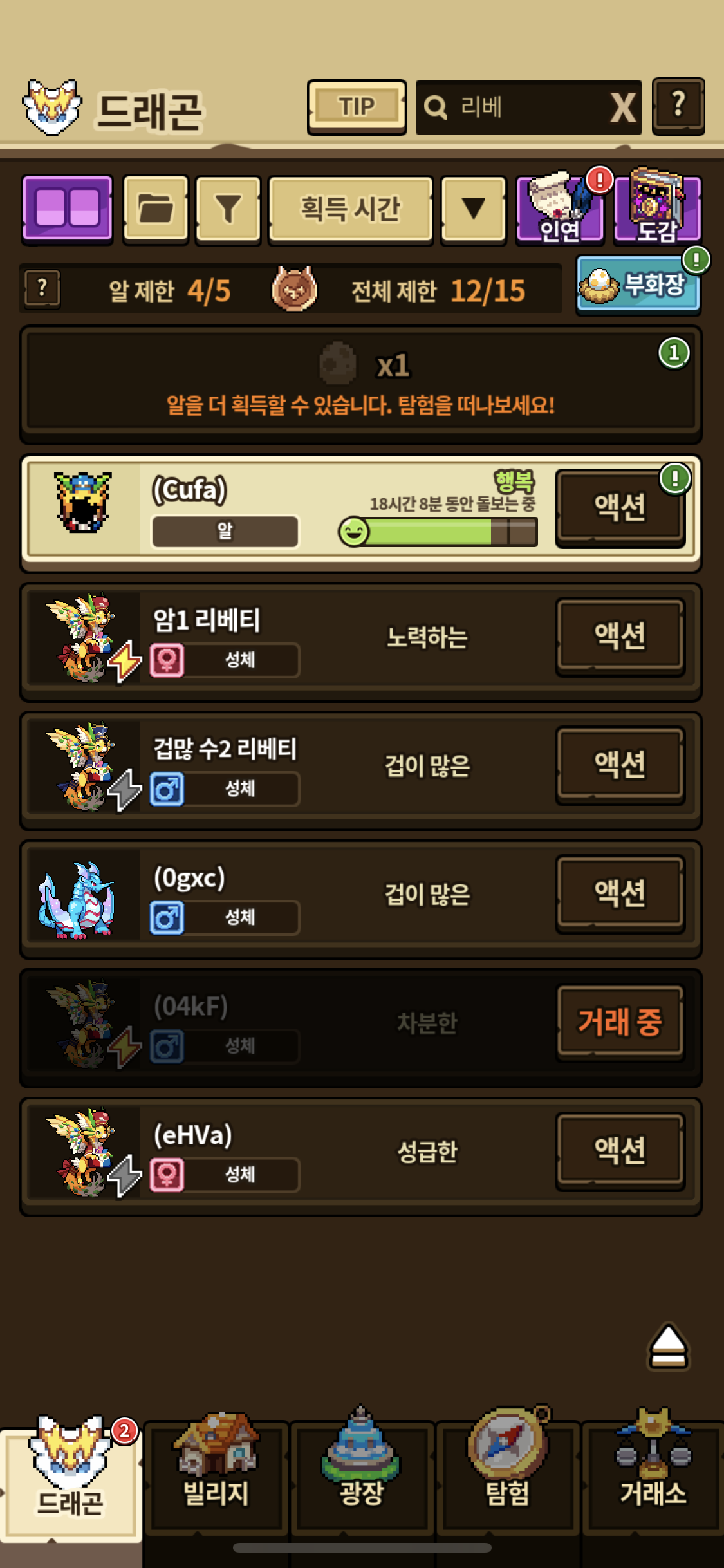Open the folder icon button
The width and height of the screenshot is (724, 1568).
[x=155, y=209]
